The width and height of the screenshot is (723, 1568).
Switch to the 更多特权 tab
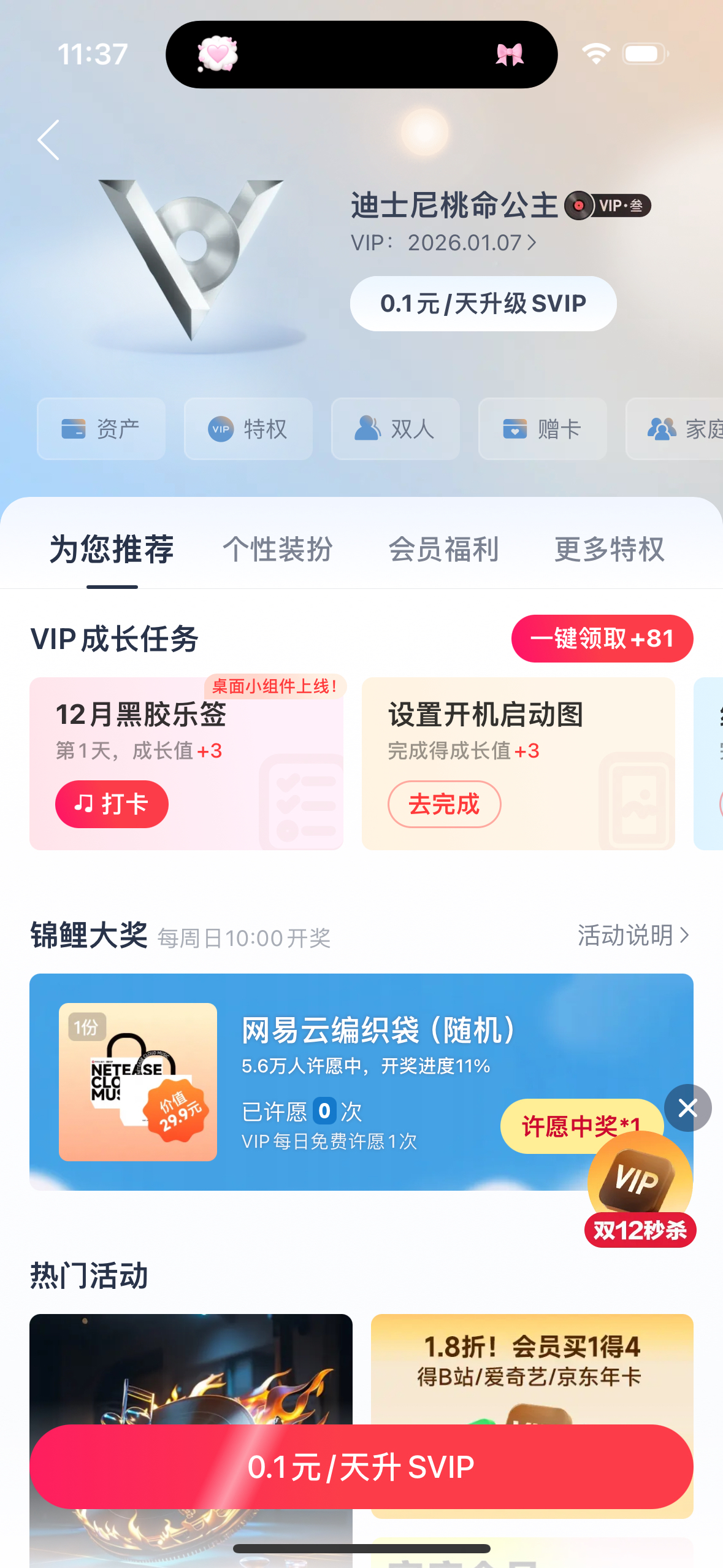tap(610, 549)
